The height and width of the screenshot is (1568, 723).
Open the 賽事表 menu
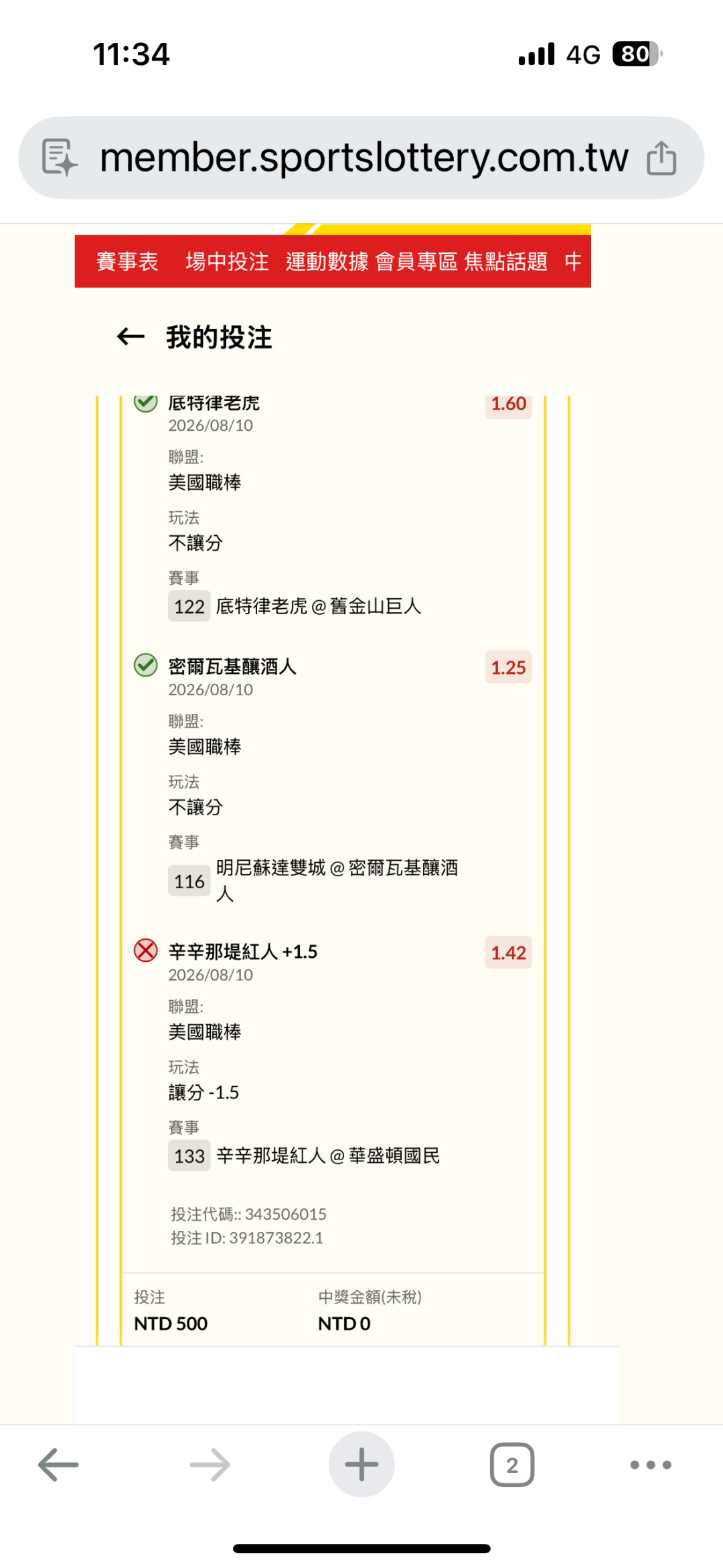[x=127, y=261]
